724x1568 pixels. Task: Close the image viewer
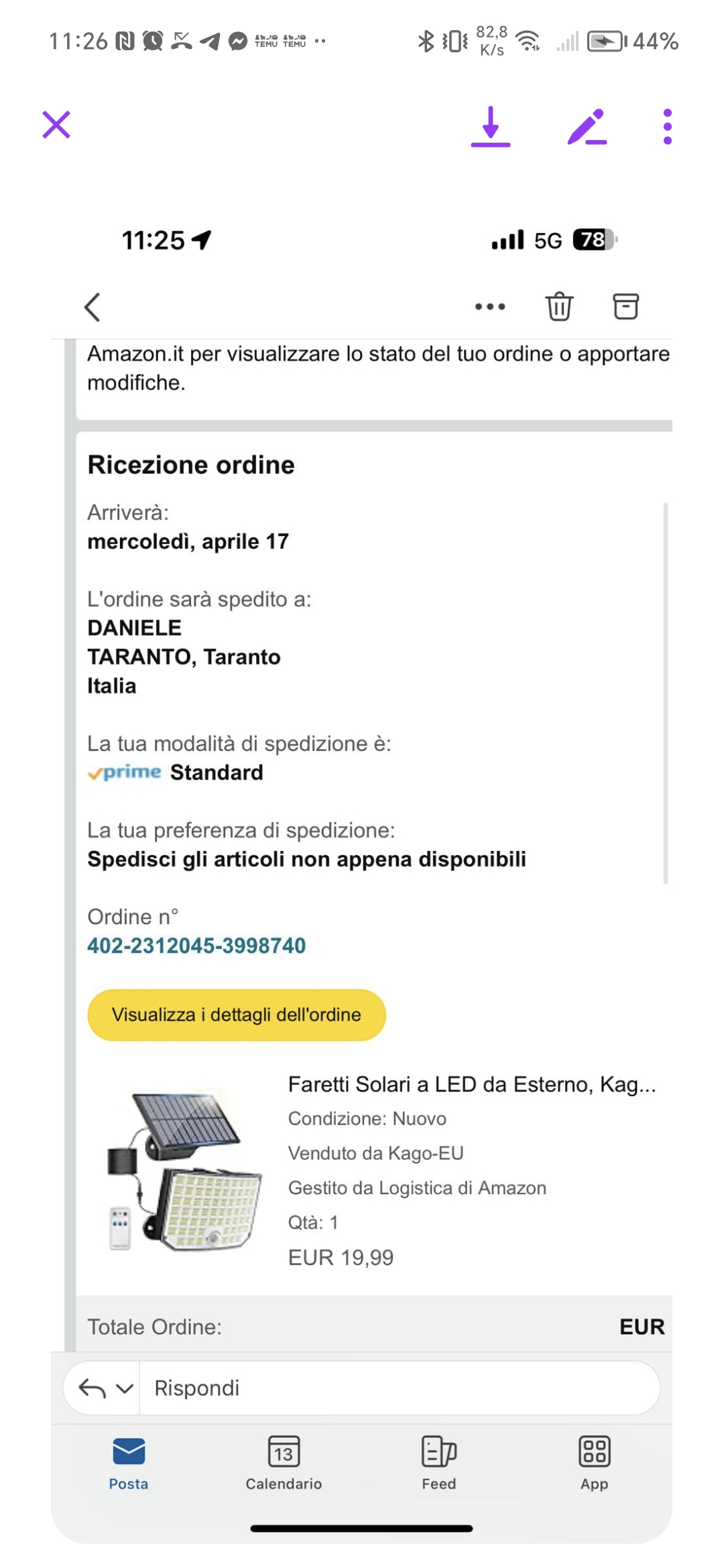pos(56,125)
